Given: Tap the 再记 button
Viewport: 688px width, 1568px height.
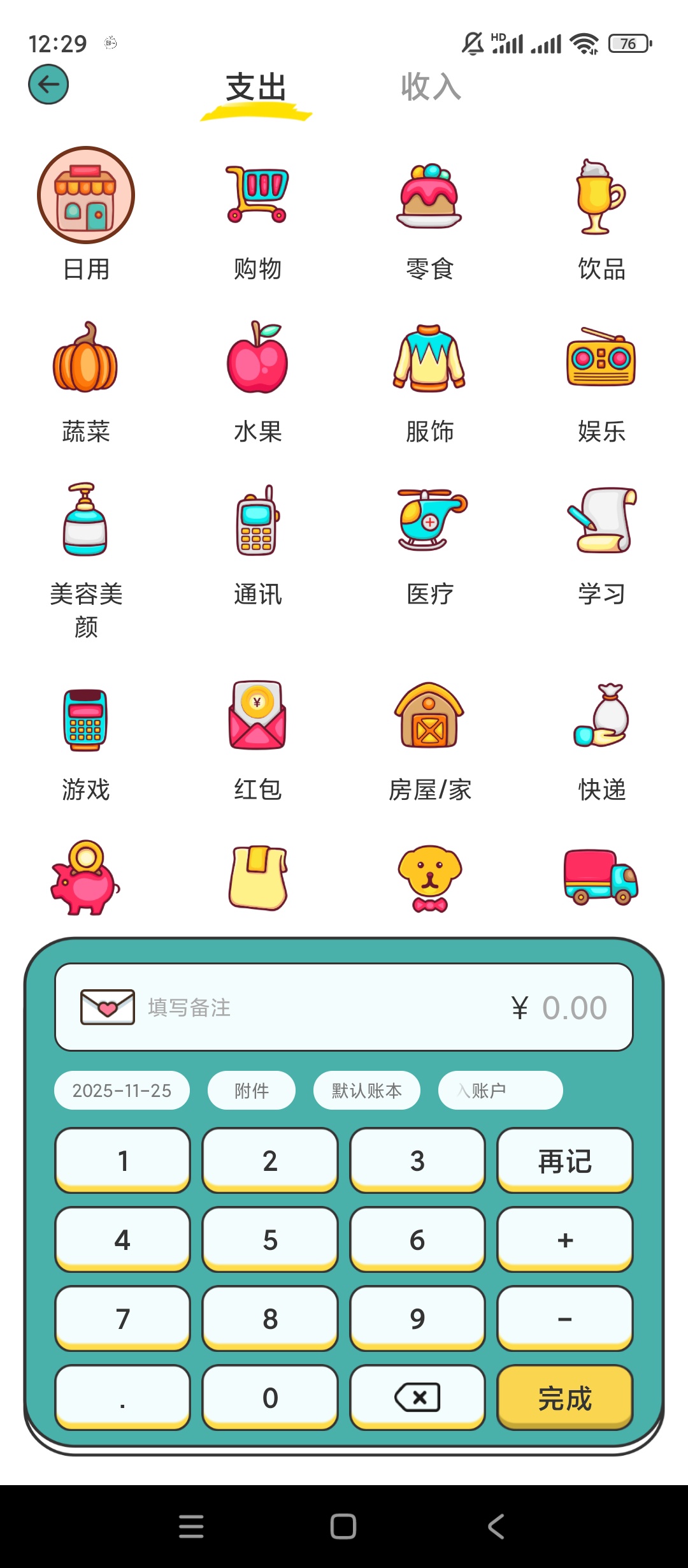Looking at the screenshot, I should [x=564, y=1161].
